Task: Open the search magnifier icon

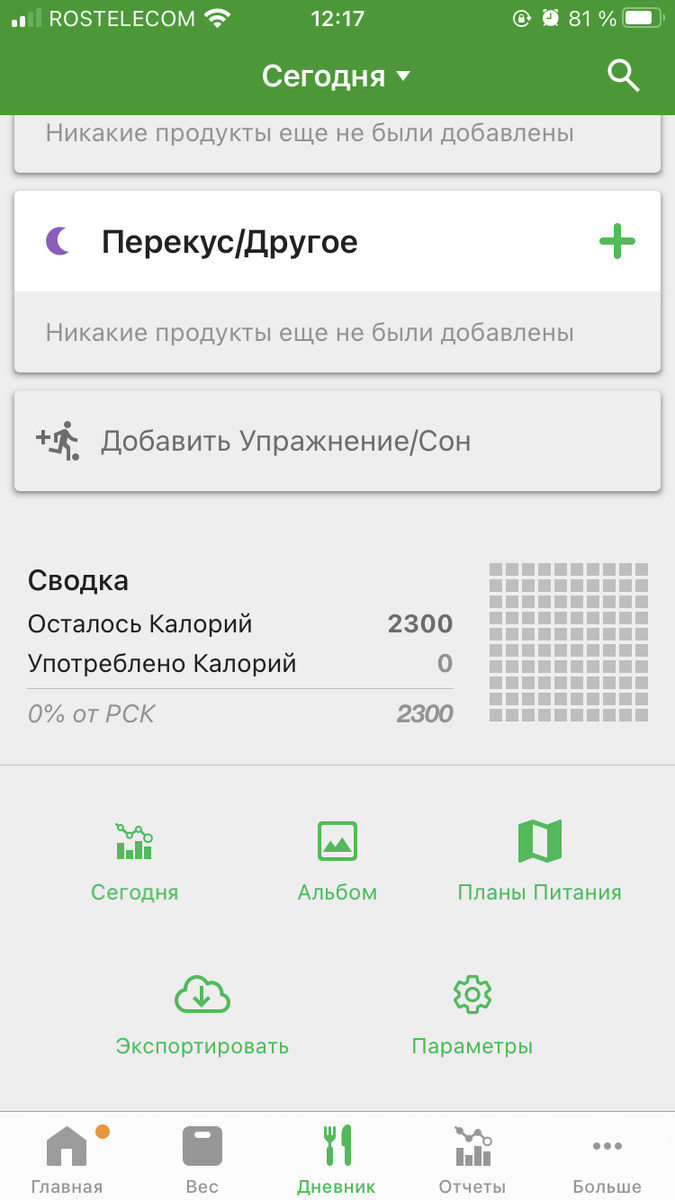Action: coord(623,76)
